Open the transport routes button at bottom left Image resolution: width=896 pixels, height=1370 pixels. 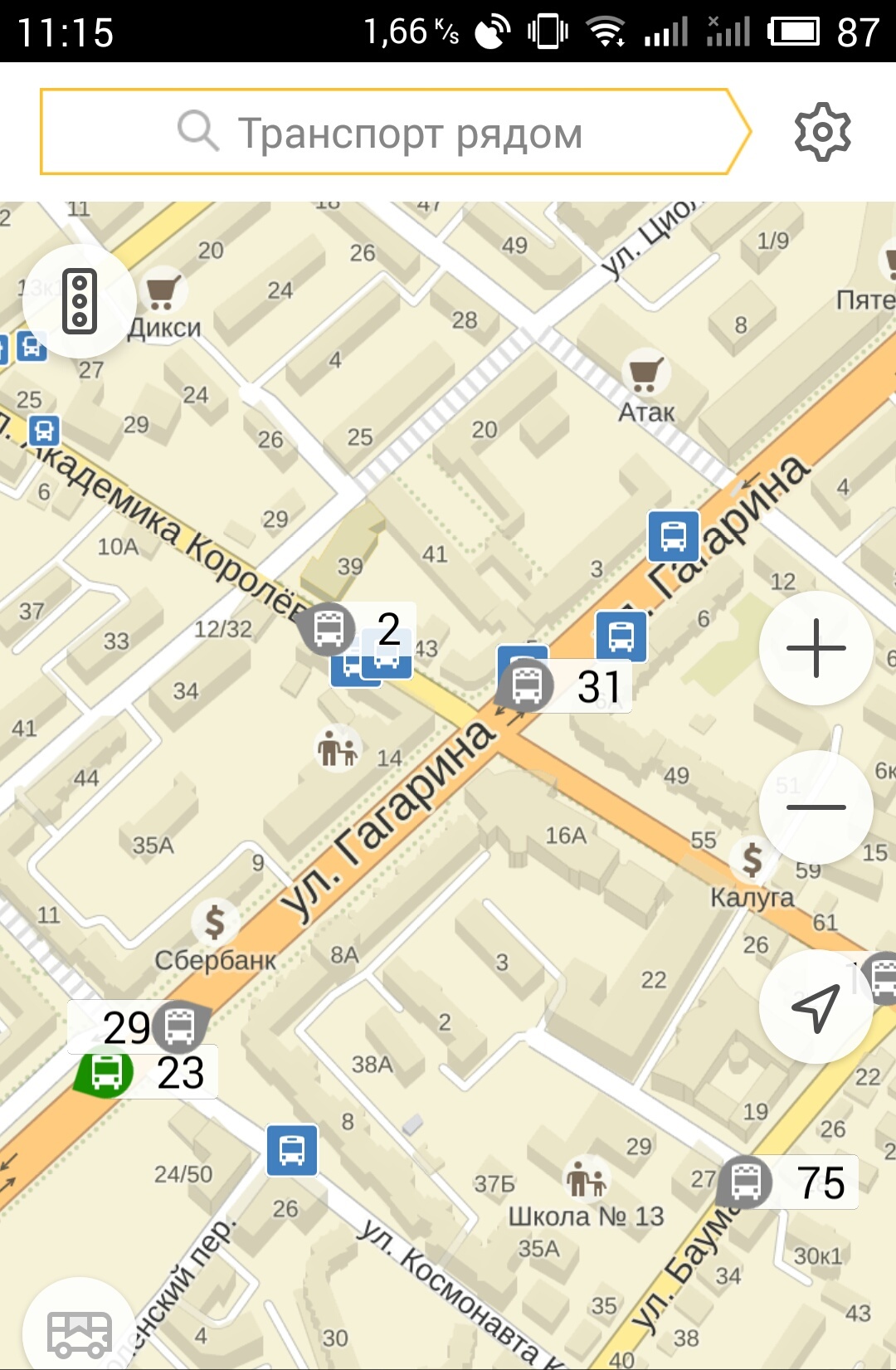[80, 1333]
